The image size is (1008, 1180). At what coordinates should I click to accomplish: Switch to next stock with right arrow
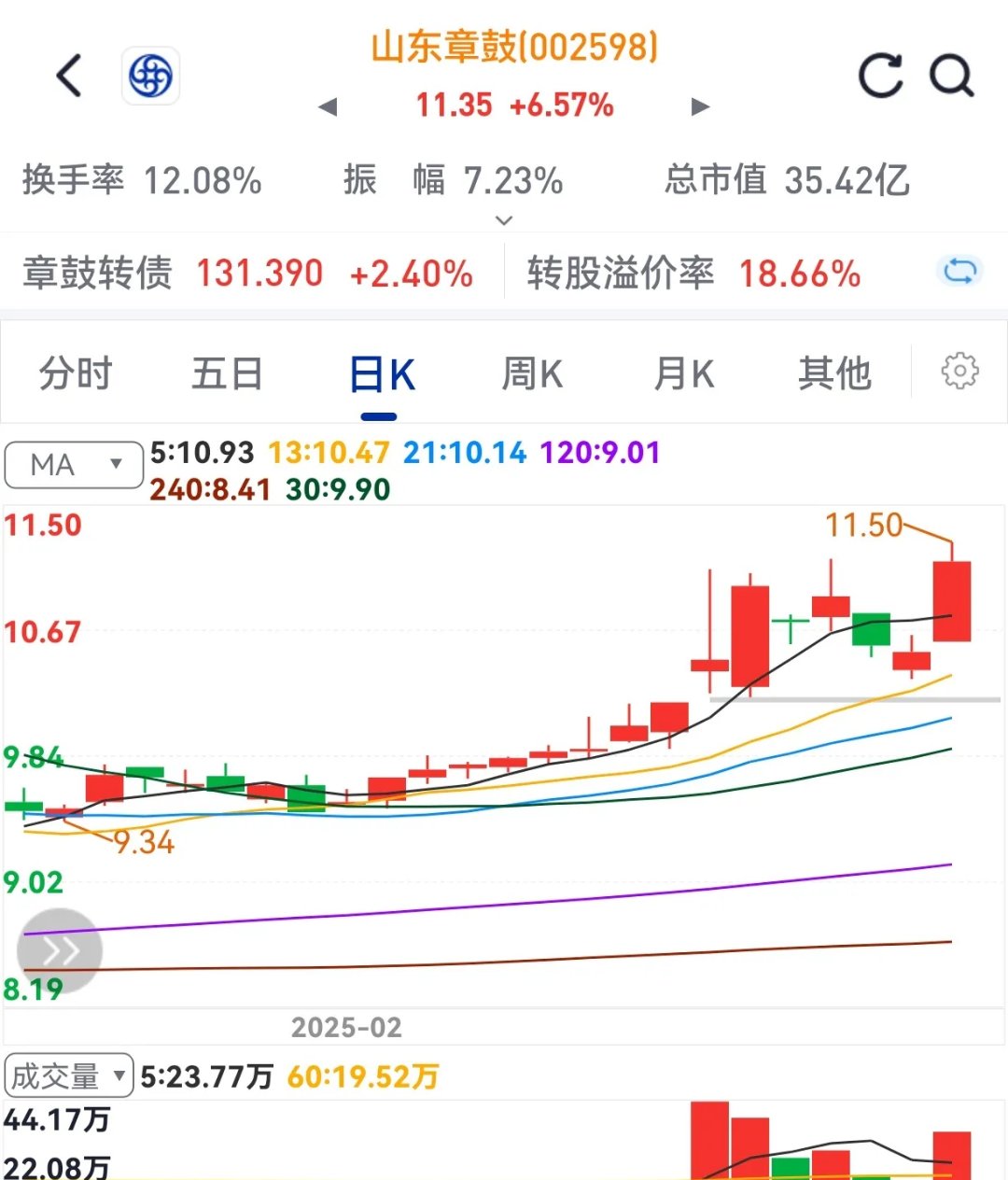(x=700, y=105)
